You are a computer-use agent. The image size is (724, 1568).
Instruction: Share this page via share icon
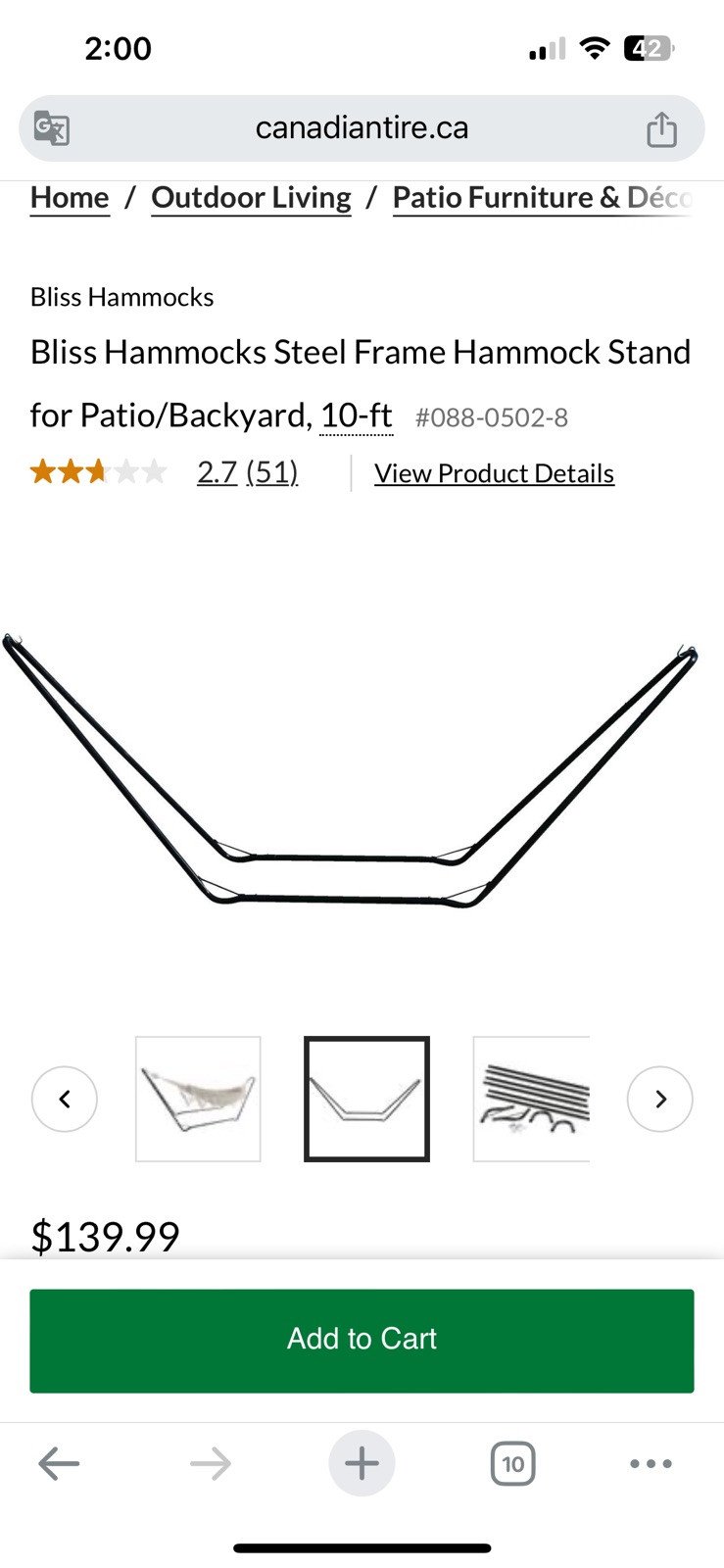(x=661, y=129)
